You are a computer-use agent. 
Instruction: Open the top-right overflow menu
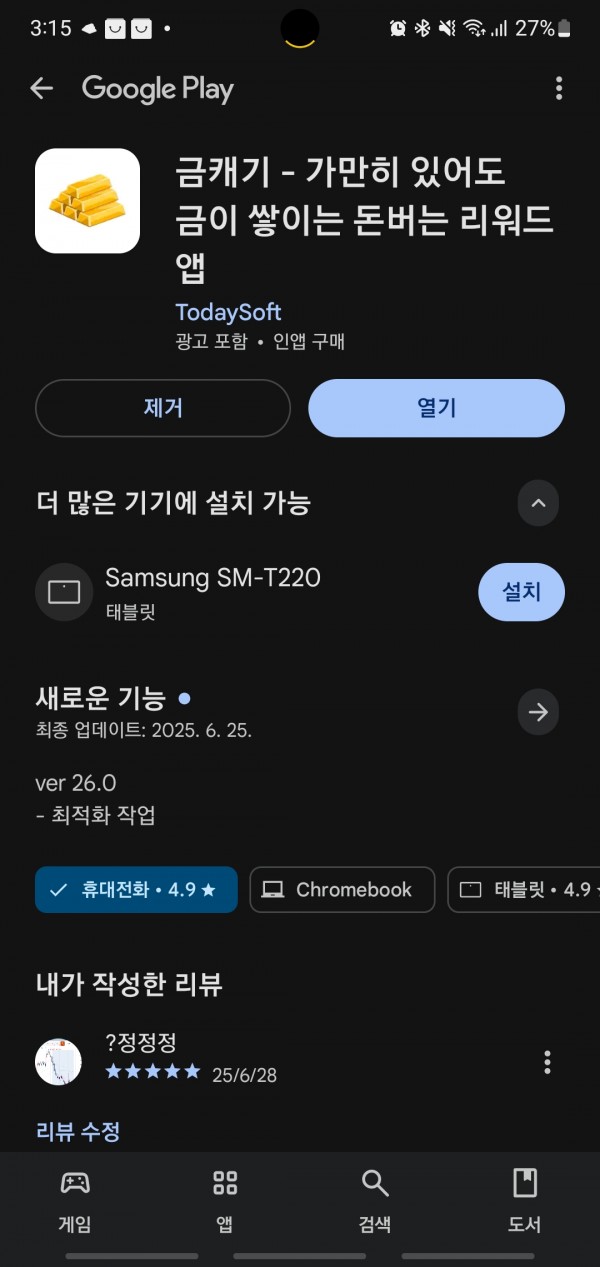559,89
